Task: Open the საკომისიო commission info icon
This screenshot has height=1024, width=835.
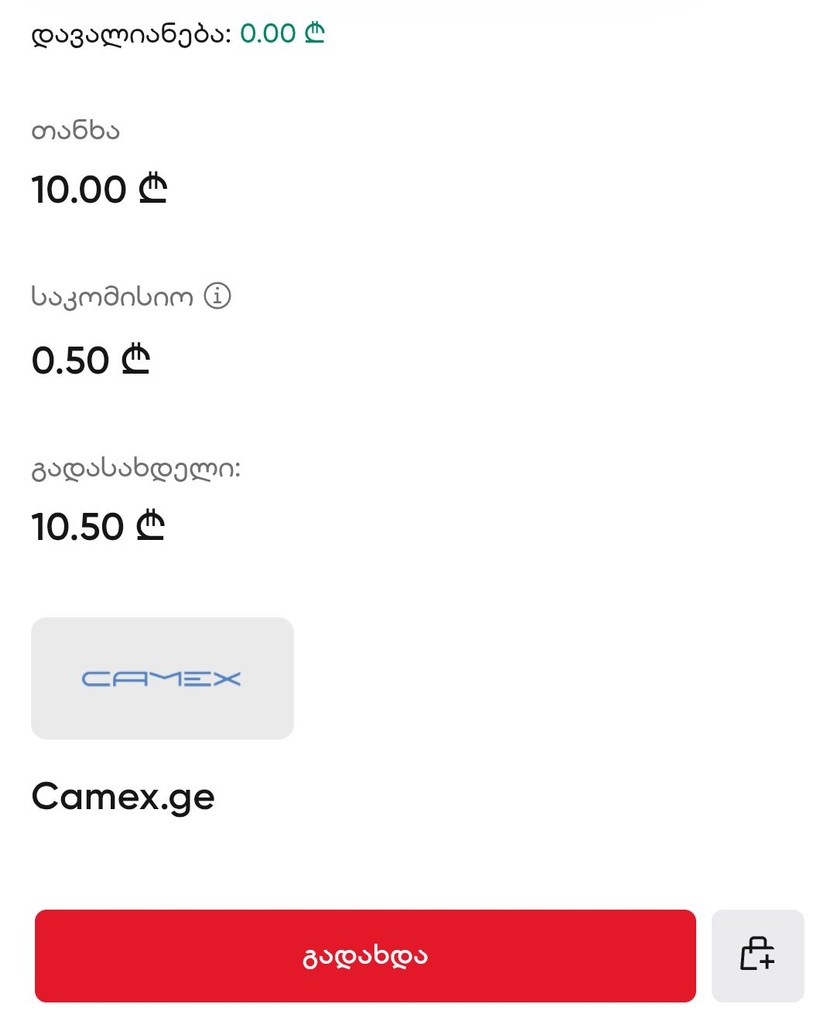Action: (x=217, y=296)
